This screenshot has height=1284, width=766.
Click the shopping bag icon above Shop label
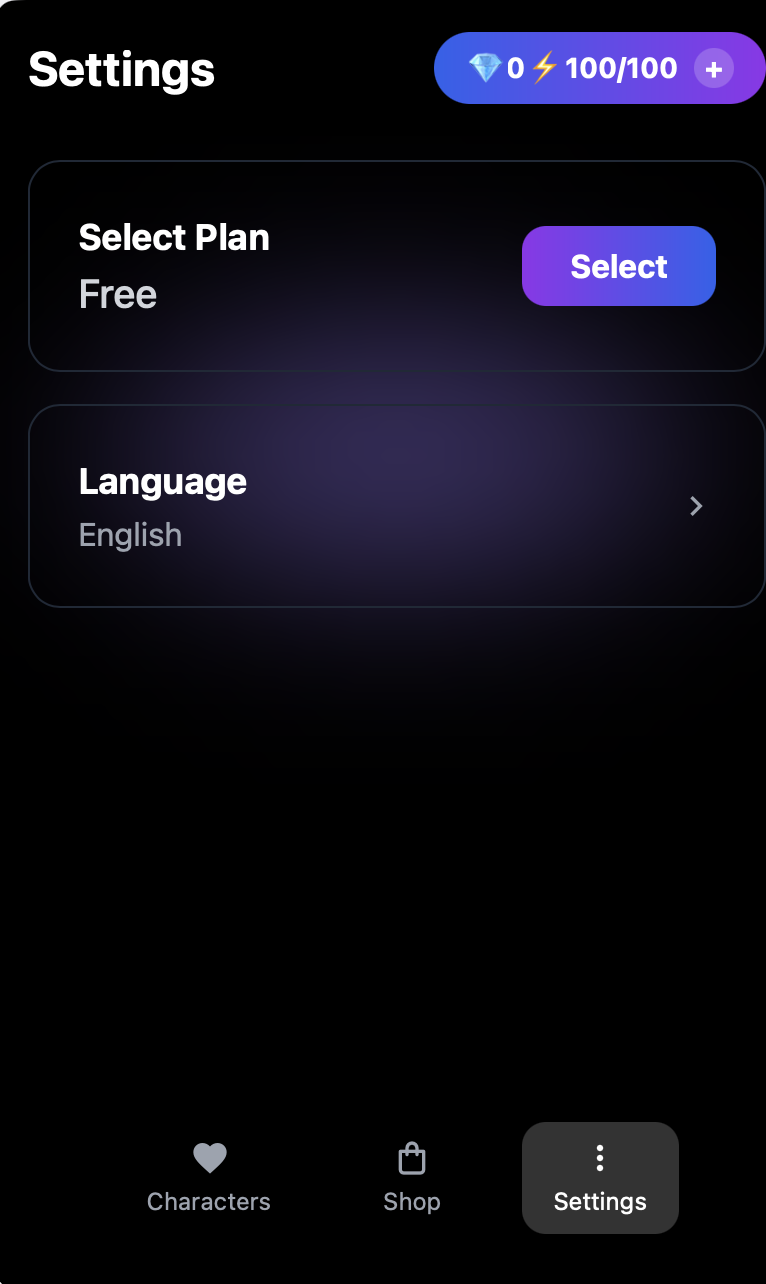tap(411, 1158)
